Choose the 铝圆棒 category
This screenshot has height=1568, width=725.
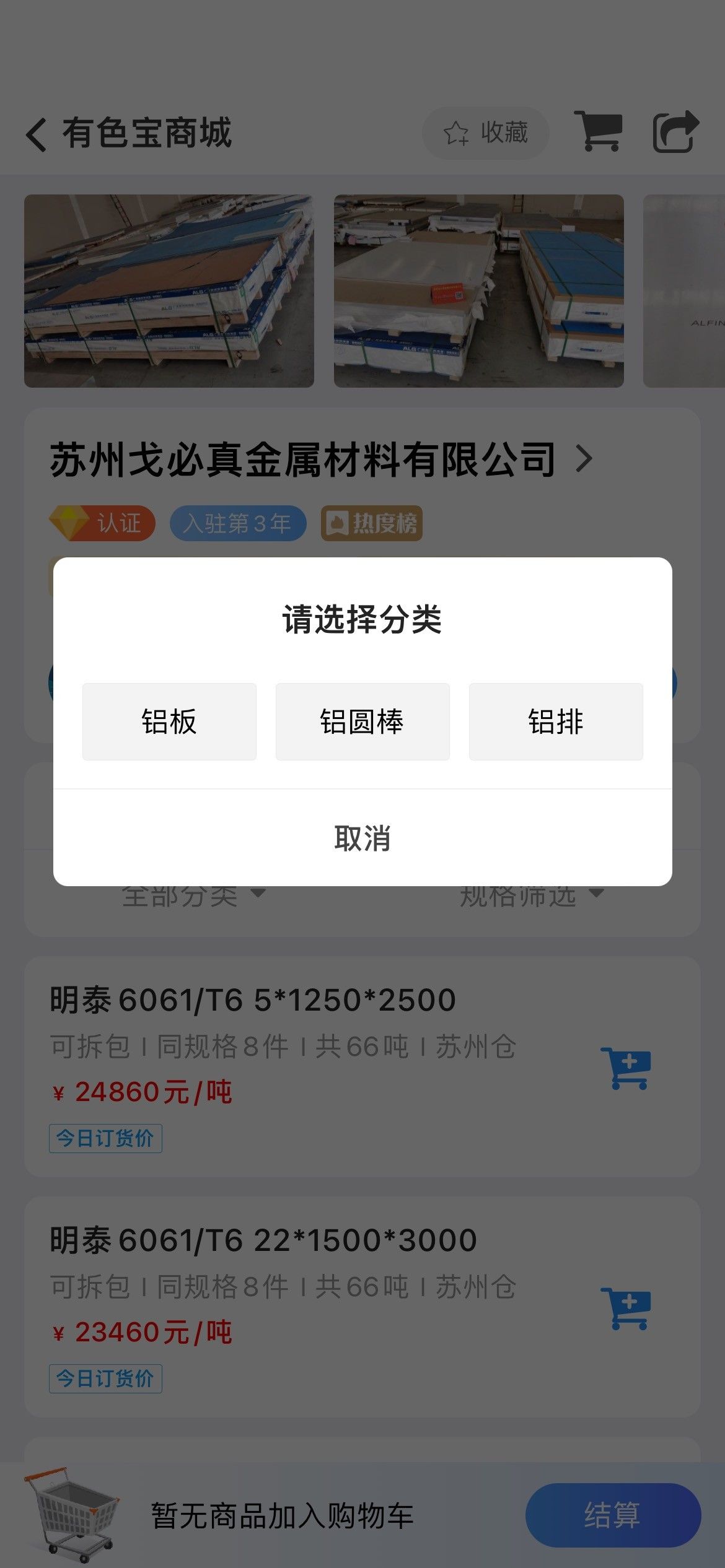click(362, 721)
